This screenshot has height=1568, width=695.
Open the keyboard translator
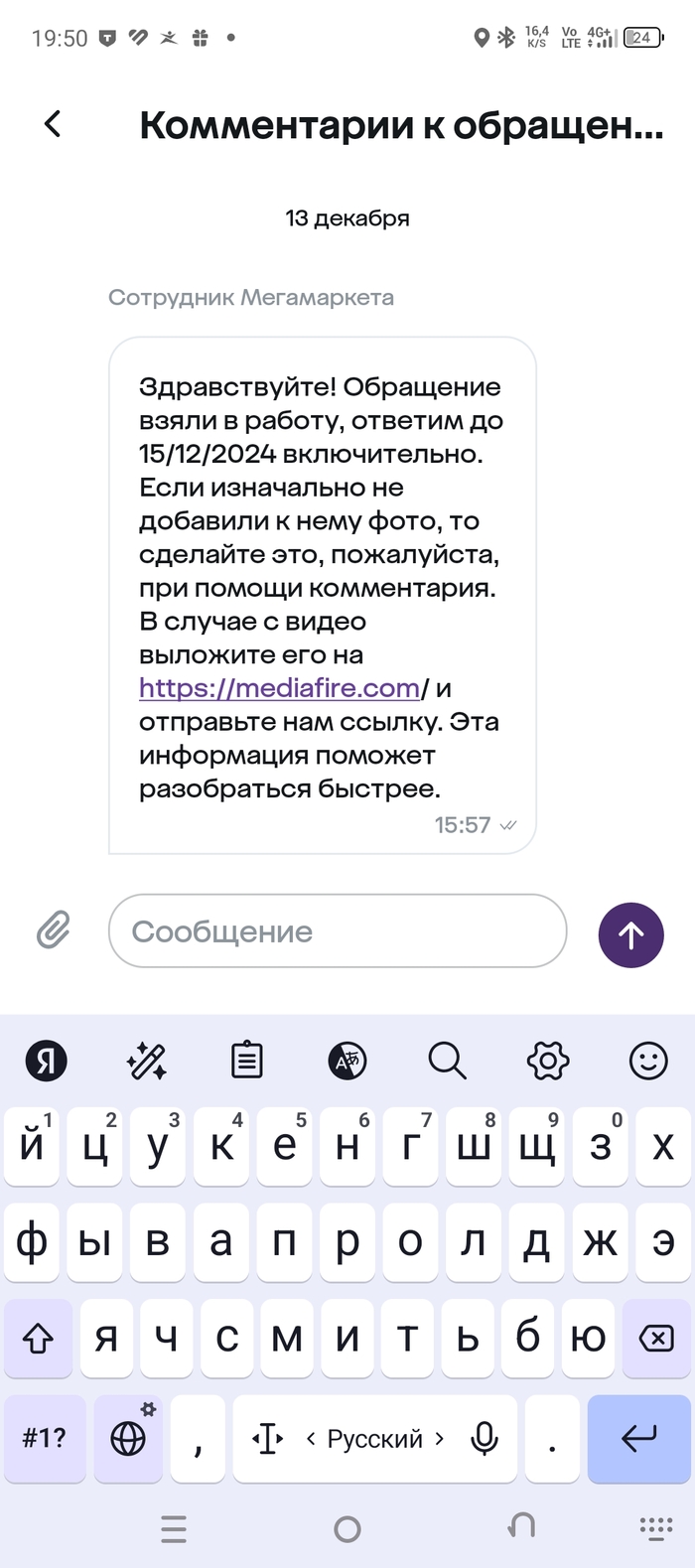click(347, 1061)
